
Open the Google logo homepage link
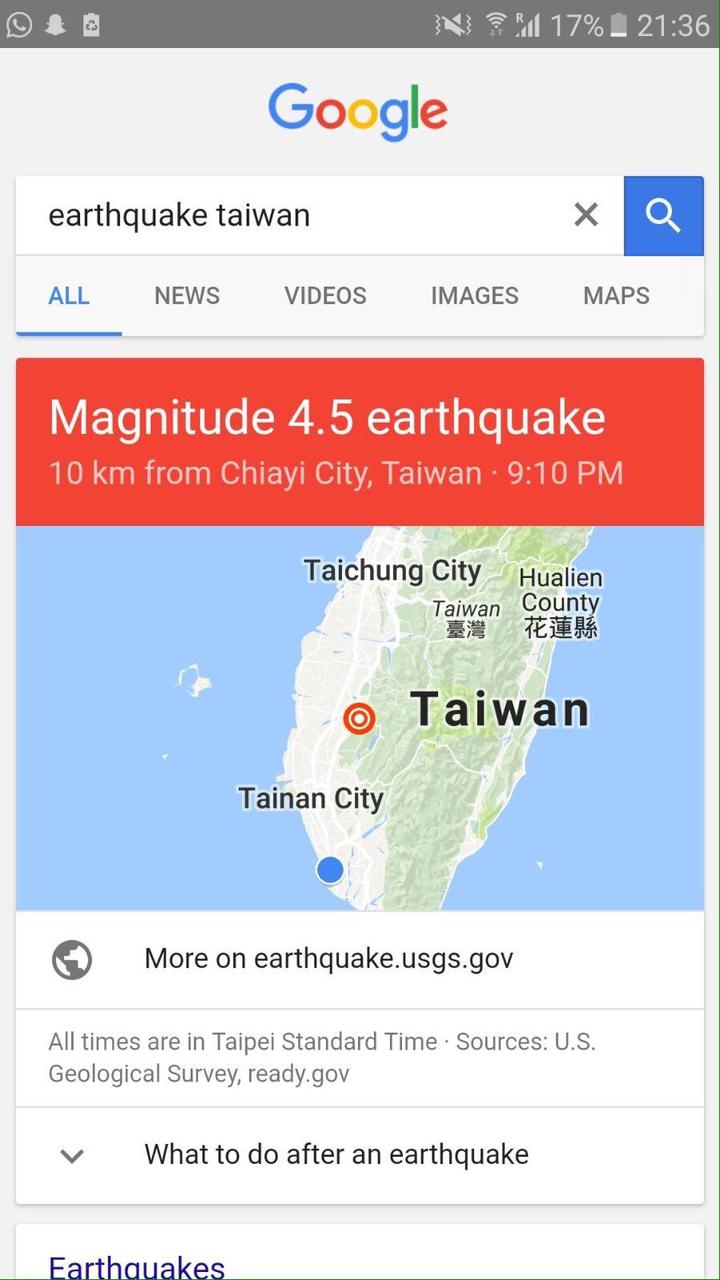(358, 111)
